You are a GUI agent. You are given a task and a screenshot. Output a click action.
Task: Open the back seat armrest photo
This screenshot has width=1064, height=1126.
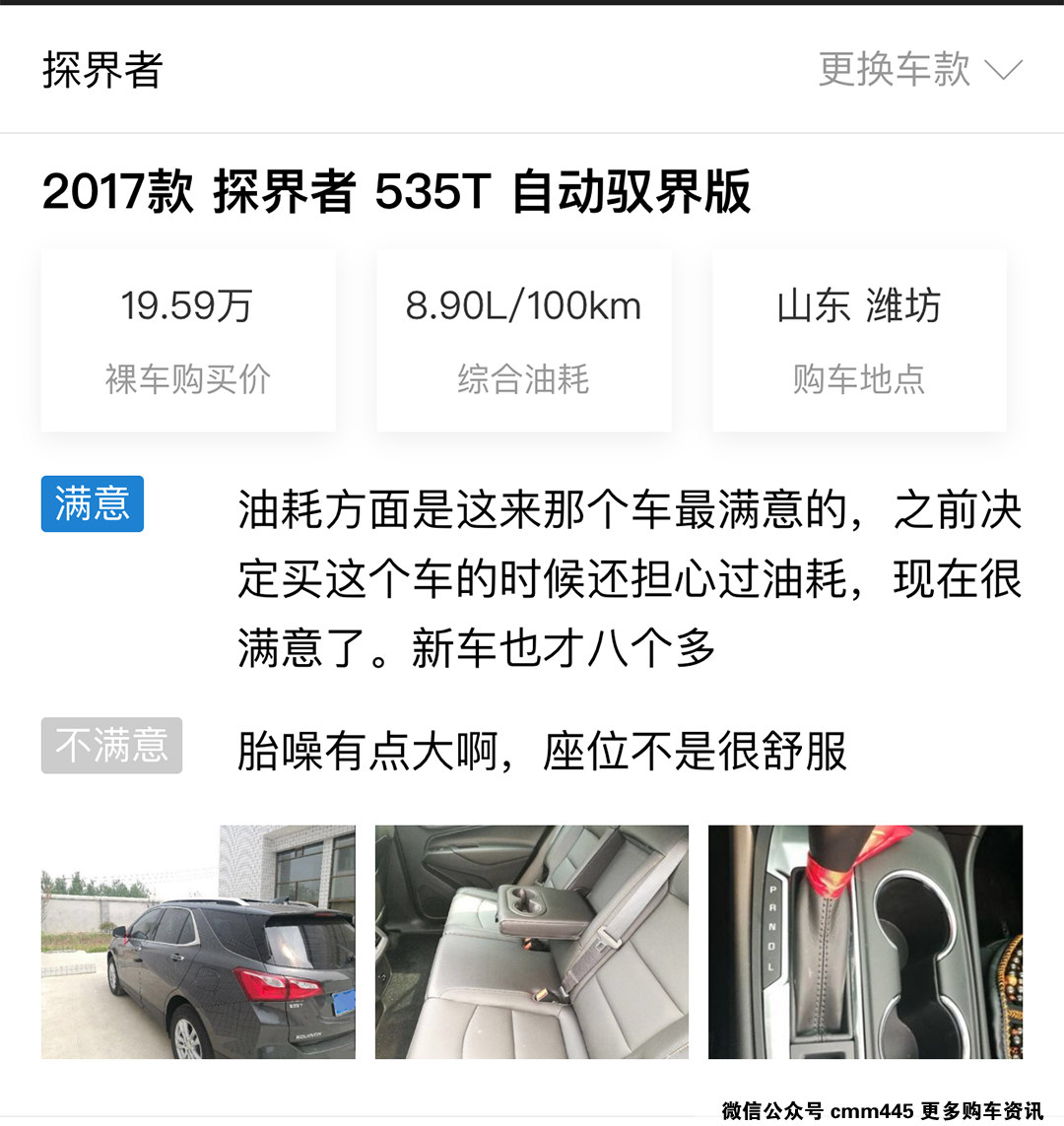[x=531, y=942]
